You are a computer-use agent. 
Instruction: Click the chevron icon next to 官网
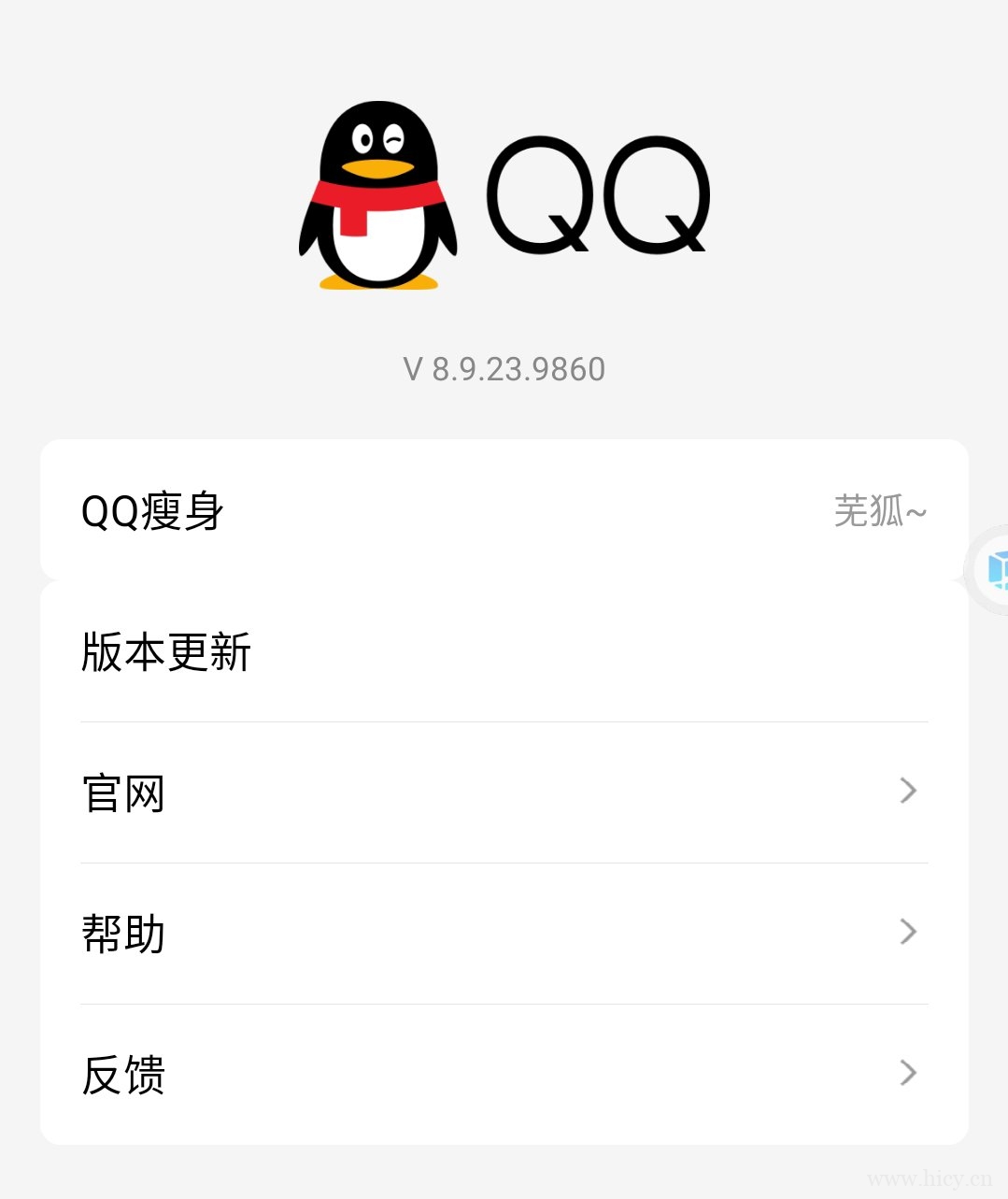pos(907,792)
